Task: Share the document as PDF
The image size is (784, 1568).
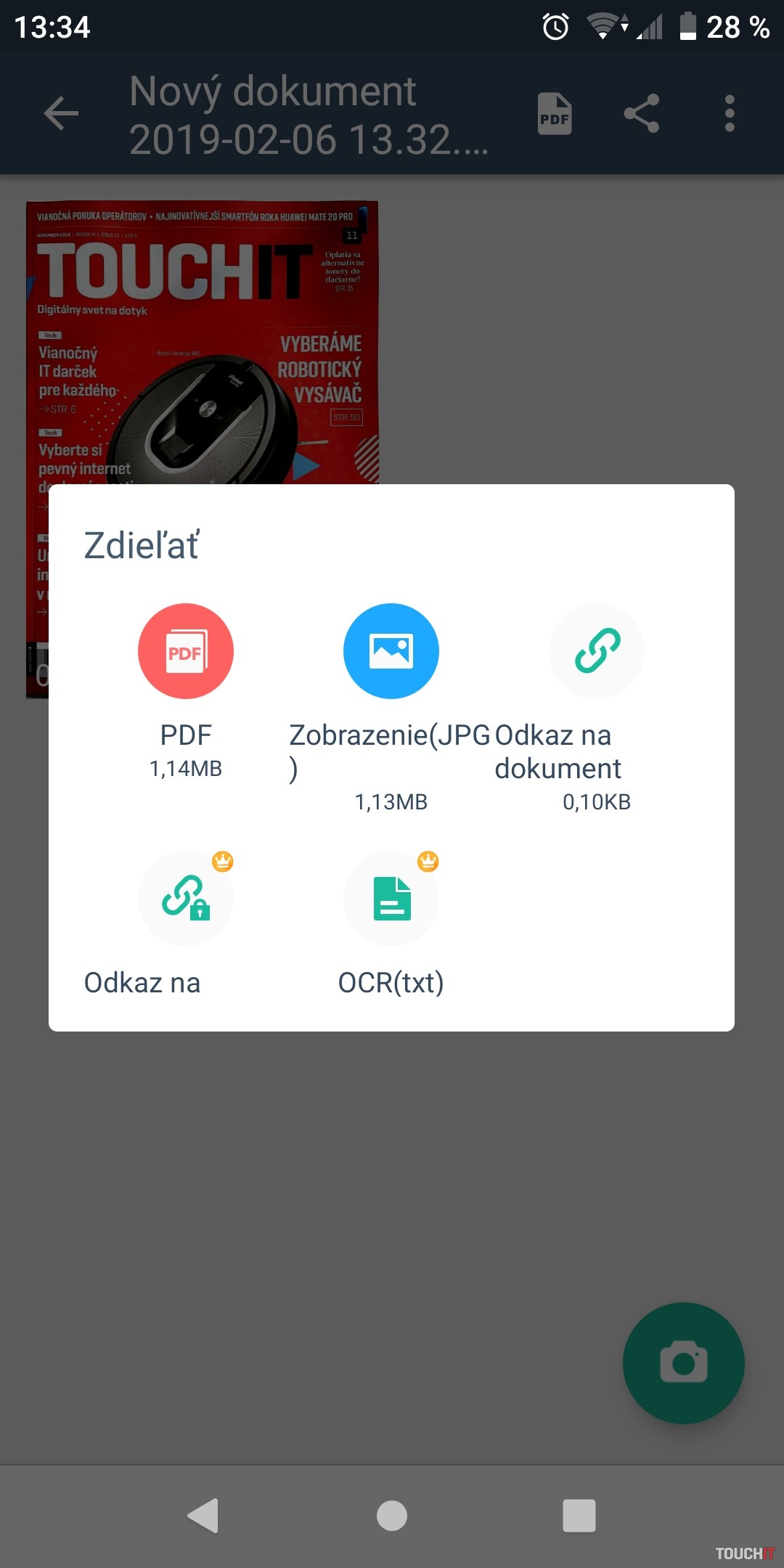Action: click(x=186, y=651)
